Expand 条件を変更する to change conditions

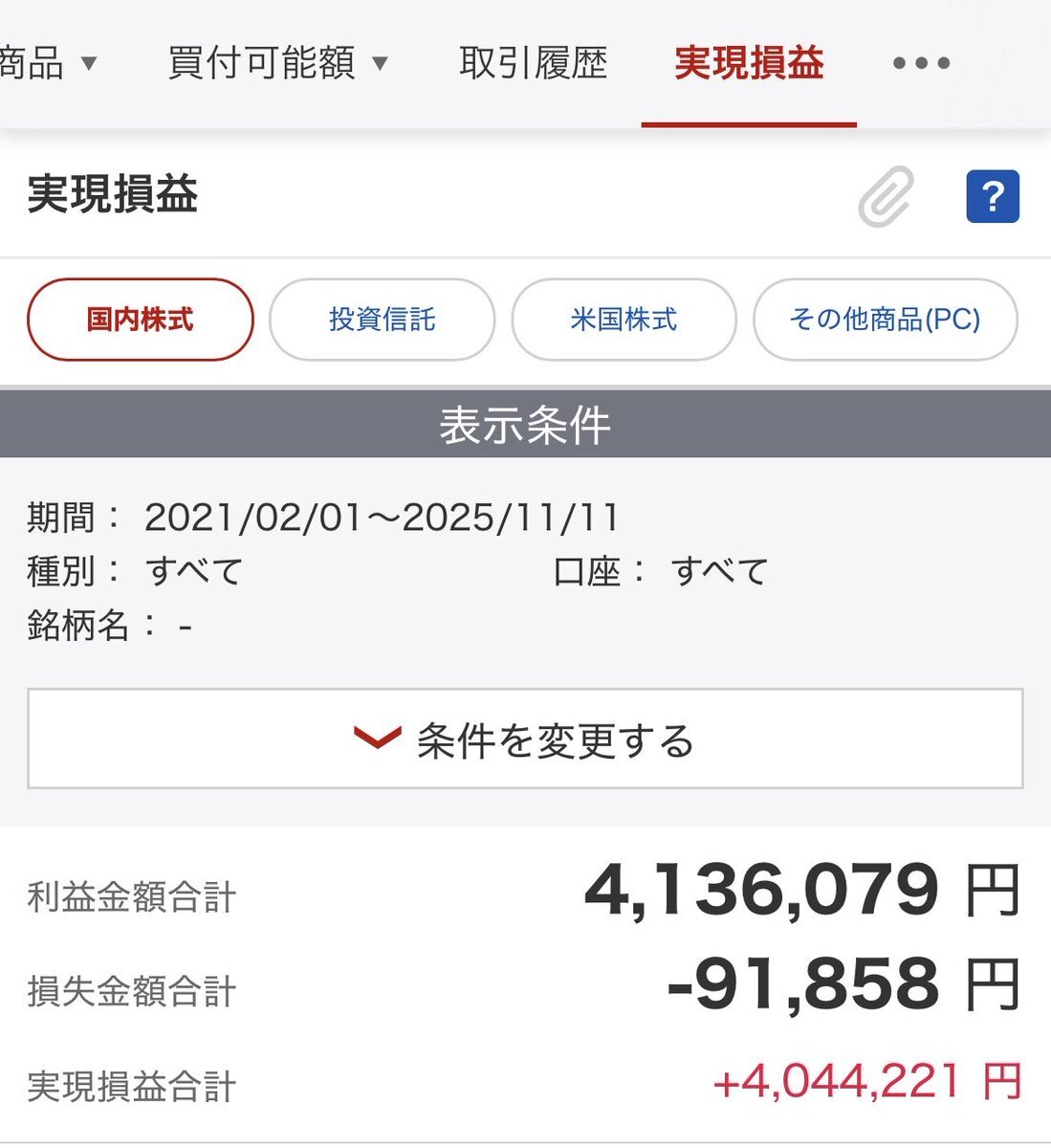coord(525,739)
